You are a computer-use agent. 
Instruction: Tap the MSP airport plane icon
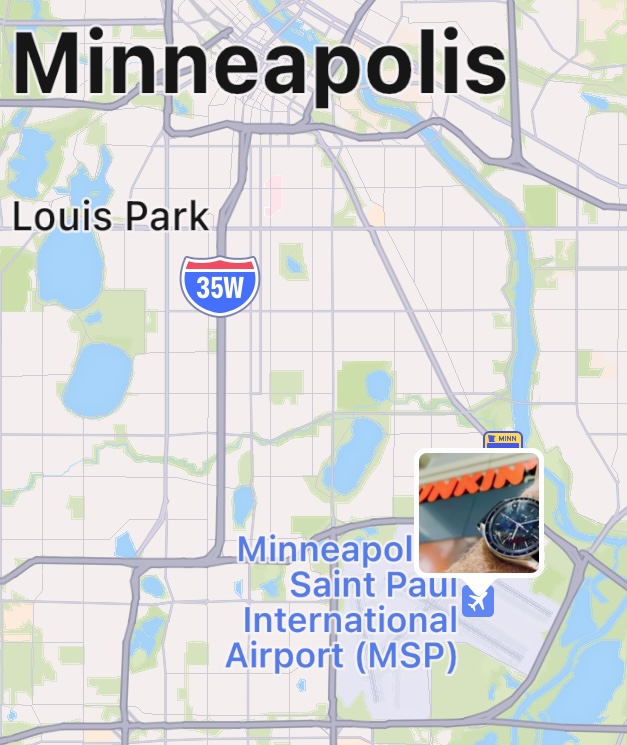[x=478, y=603]
